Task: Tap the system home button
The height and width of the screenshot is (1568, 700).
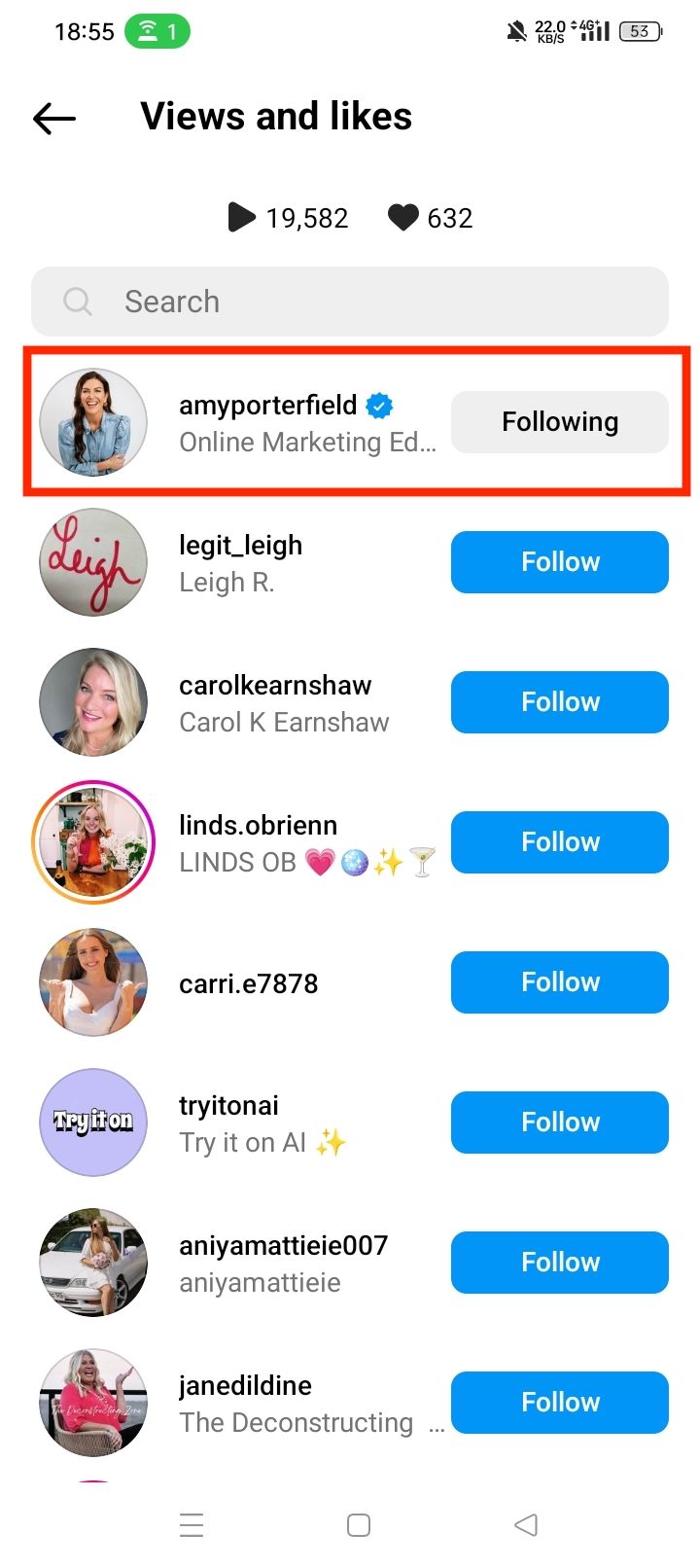Action: (x=359, y=1524)
